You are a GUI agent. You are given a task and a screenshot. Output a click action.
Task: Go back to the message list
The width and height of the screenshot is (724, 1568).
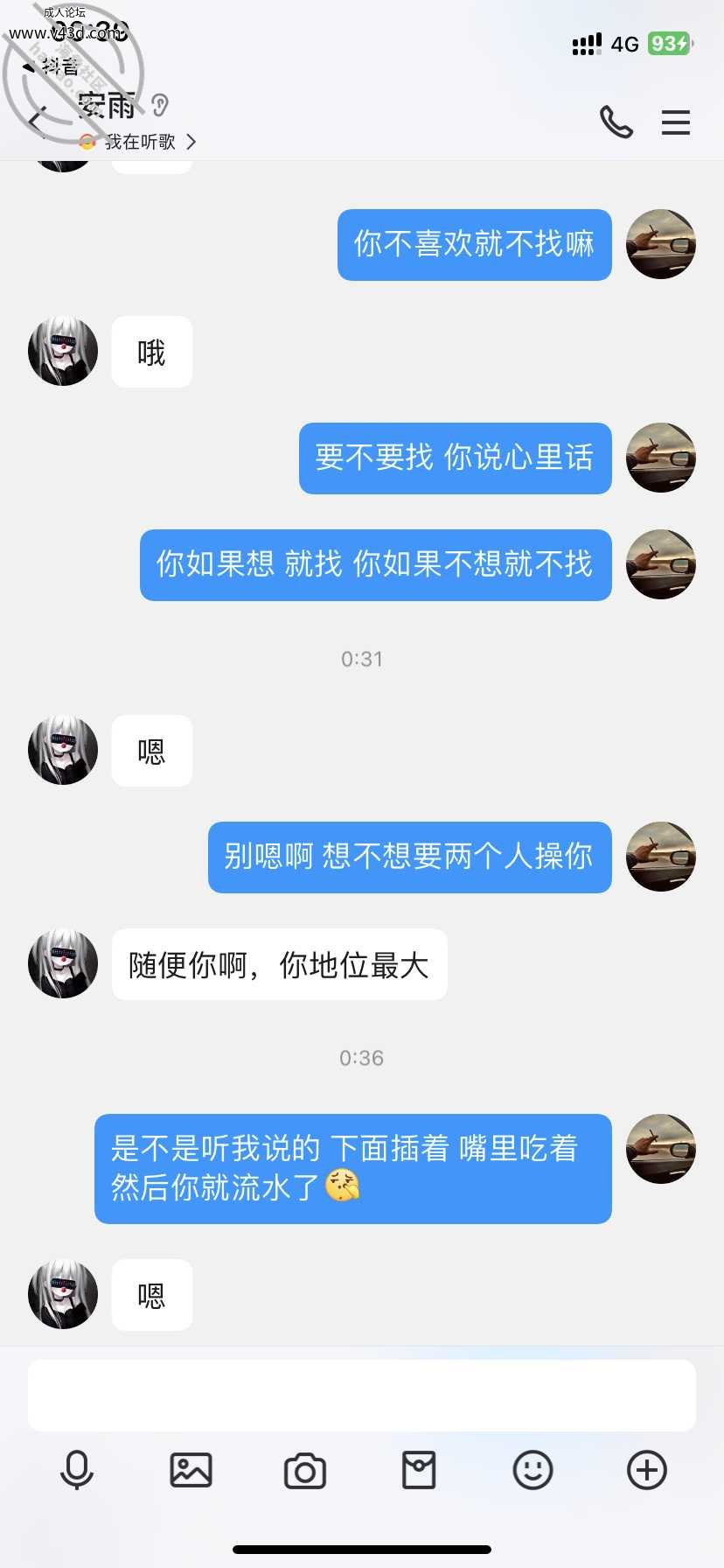coord(37,121)
